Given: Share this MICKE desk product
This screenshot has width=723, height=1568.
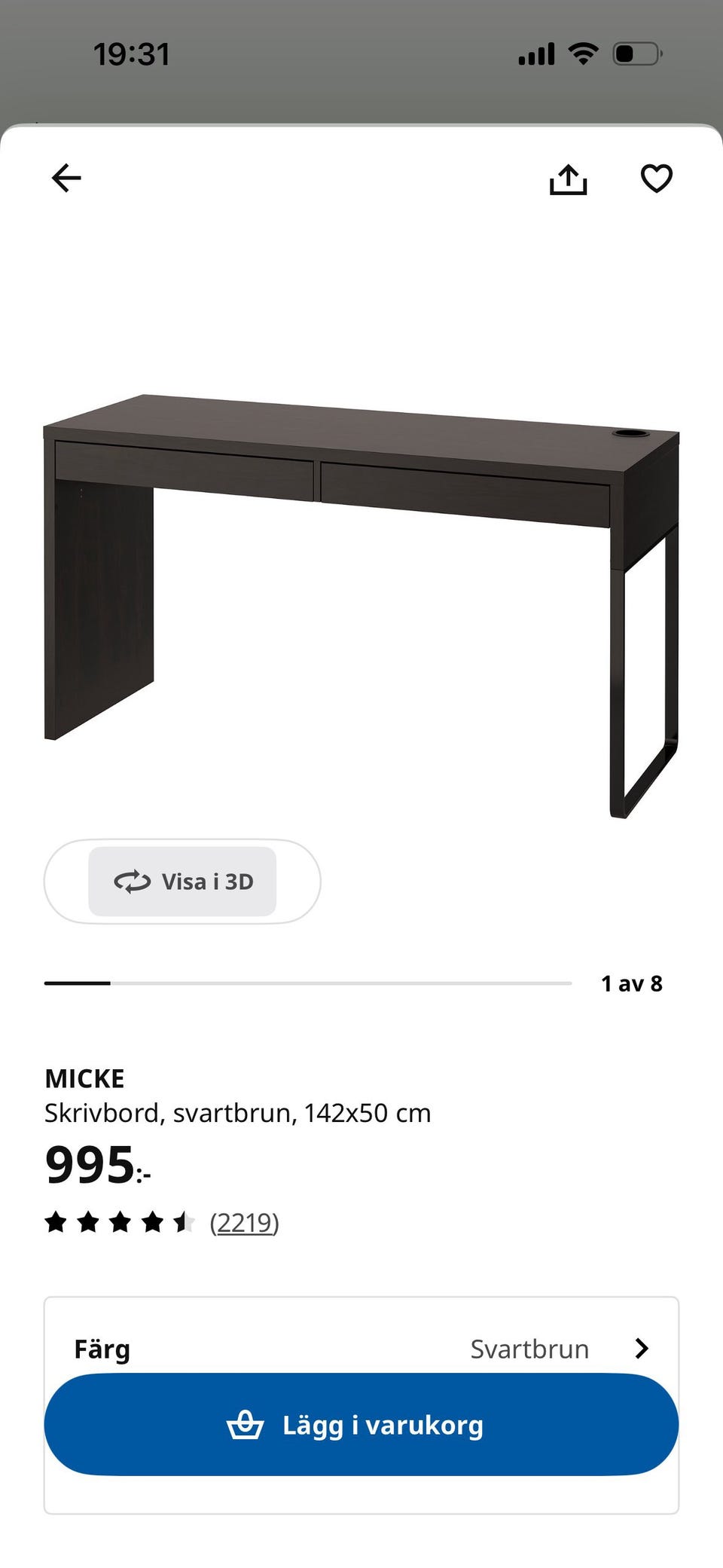Looking at the screenshot, I should [x=568, y=179].
